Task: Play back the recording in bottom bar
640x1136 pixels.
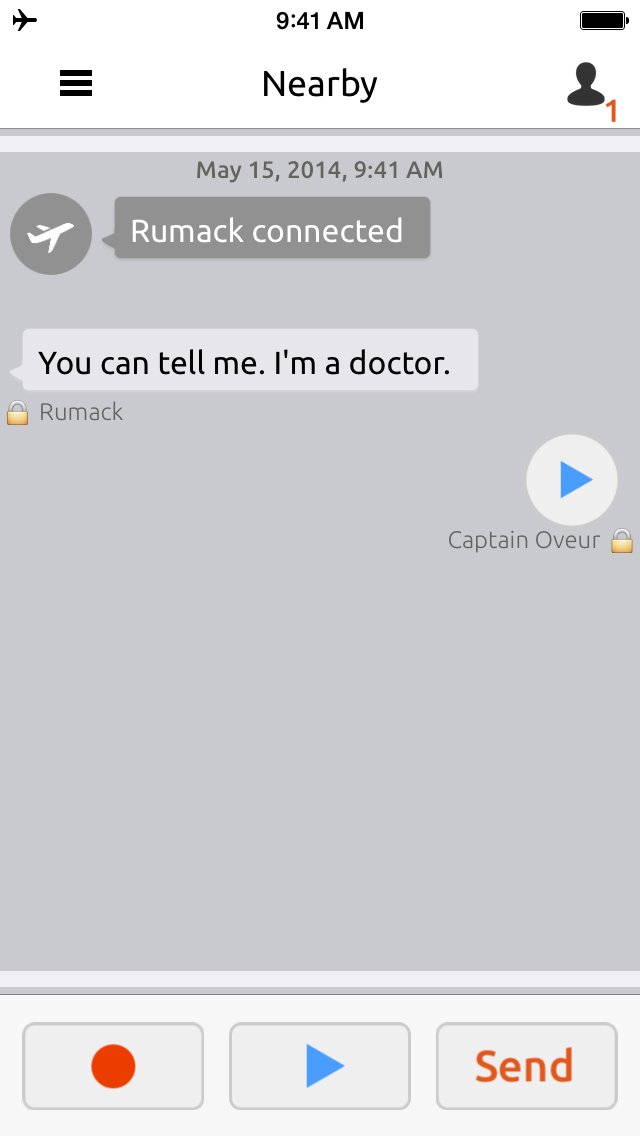Action: 320,1066
